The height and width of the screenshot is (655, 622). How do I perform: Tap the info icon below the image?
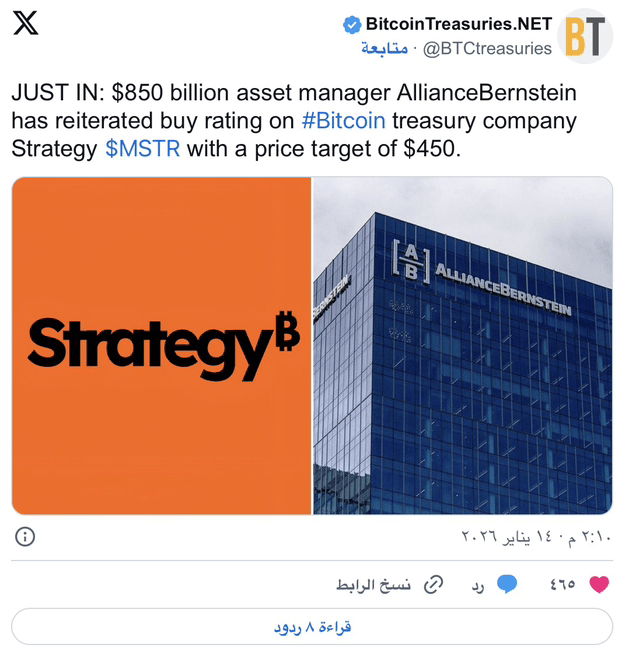(x=25, y=536)
